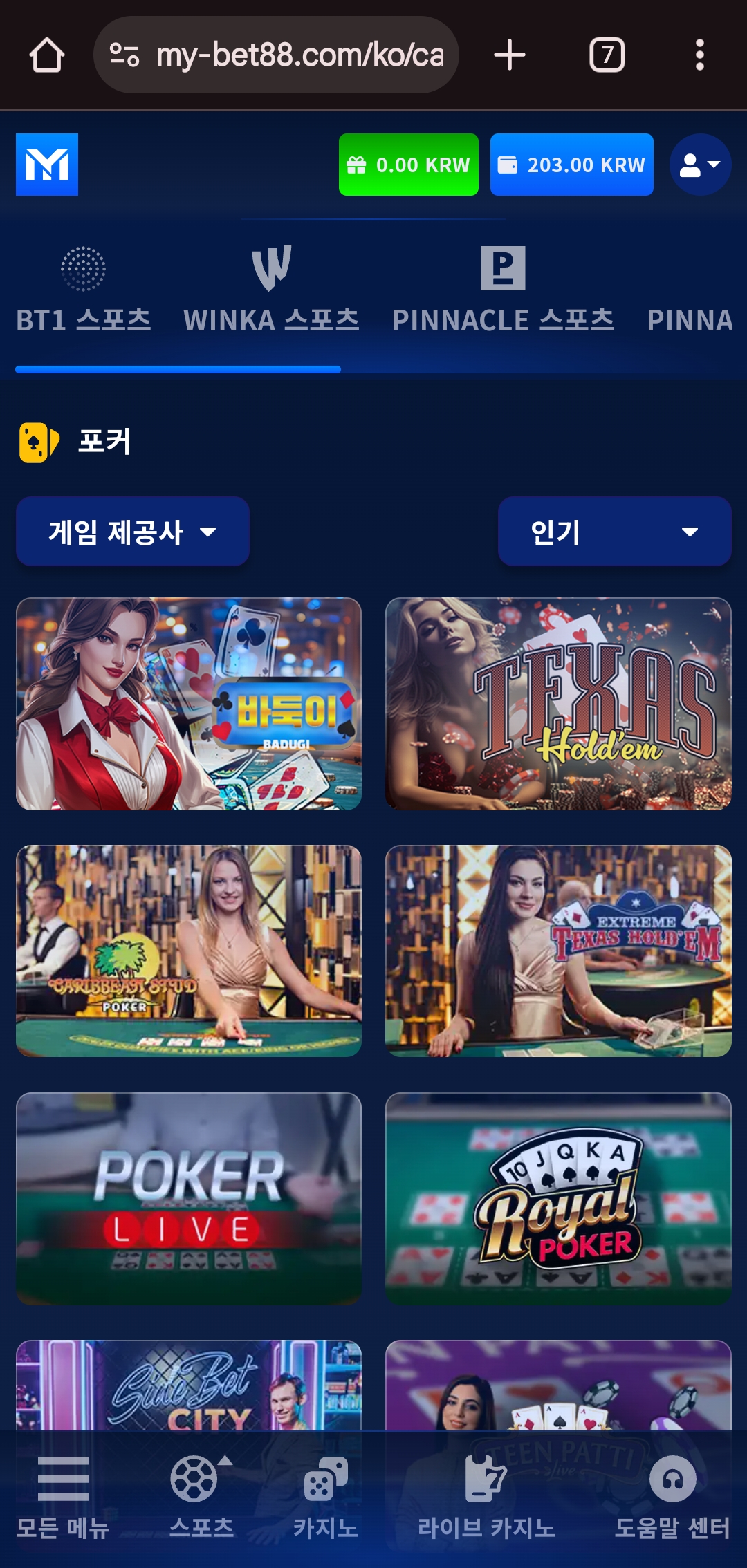Open a new browser tab

tap(510, 55)
